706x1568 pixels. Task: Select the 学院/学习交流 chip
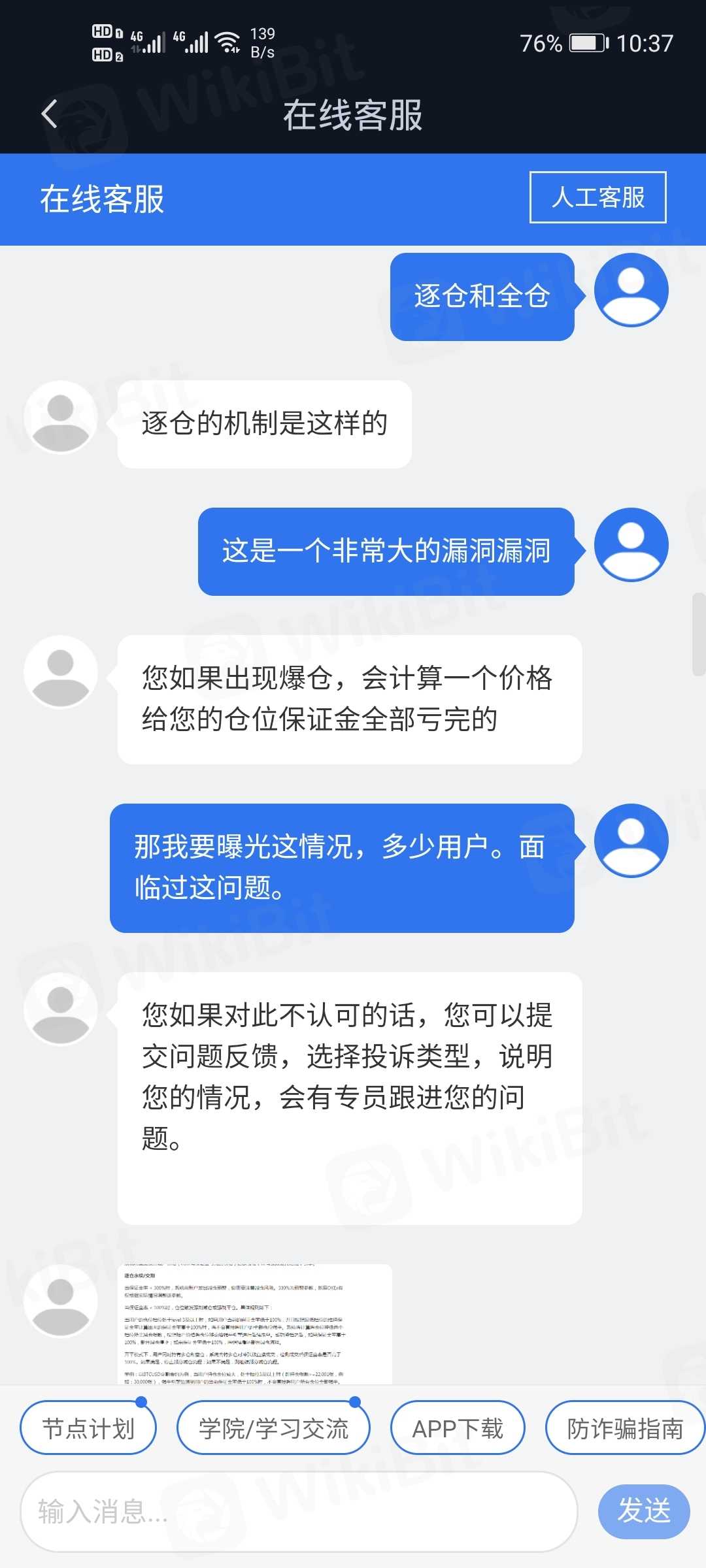(x=273, y=1428)
